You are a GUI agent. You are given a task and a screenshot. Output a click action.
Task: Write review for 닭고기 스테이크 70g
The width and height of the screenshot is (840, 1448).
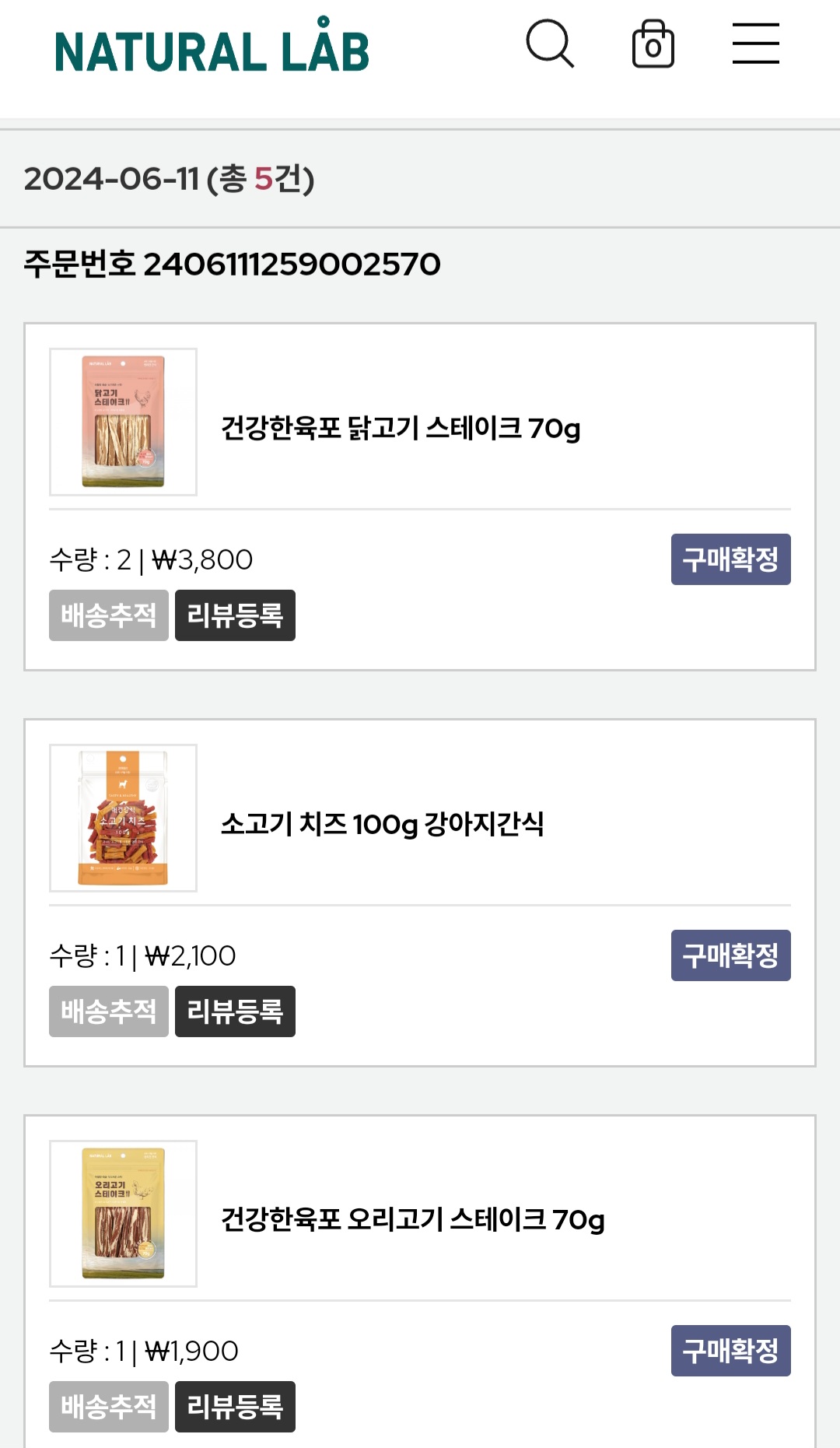235,615
